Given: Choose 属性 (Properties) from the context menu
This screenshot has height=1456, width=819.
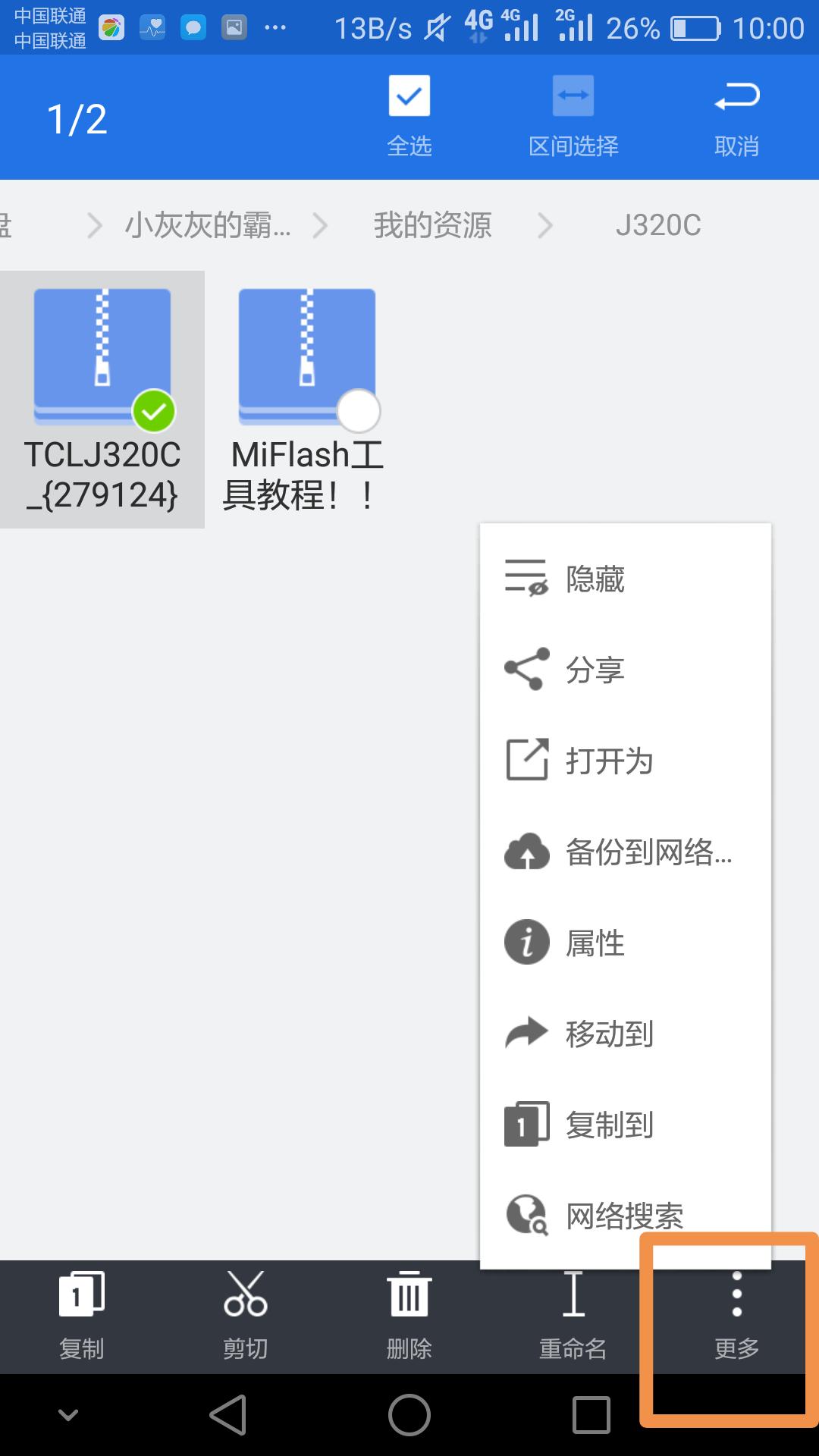Looking at the screenshot, I should (526, 943).
